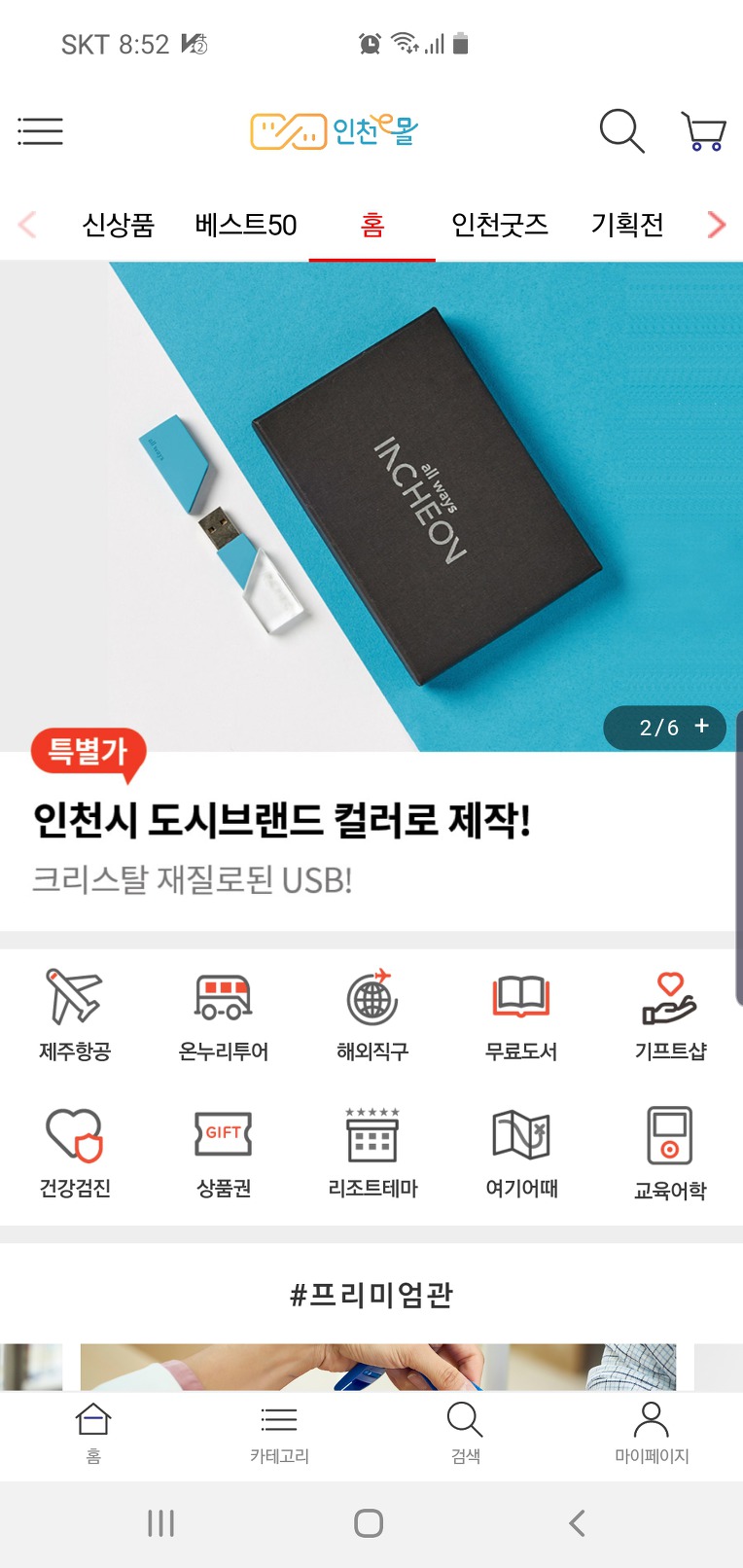Open 무료도서 section
Screen dimensions: 743x1568
click(x=521, y=1014)
